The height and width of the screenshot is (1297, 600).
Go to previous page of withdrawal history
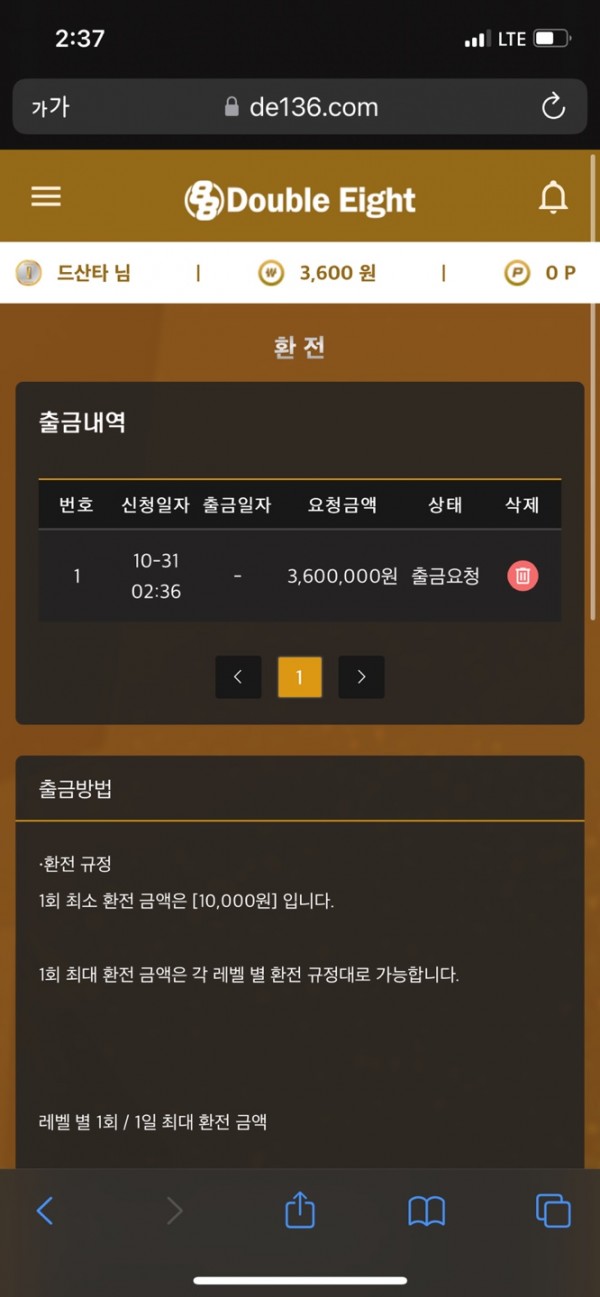click(x=238, y=677)
